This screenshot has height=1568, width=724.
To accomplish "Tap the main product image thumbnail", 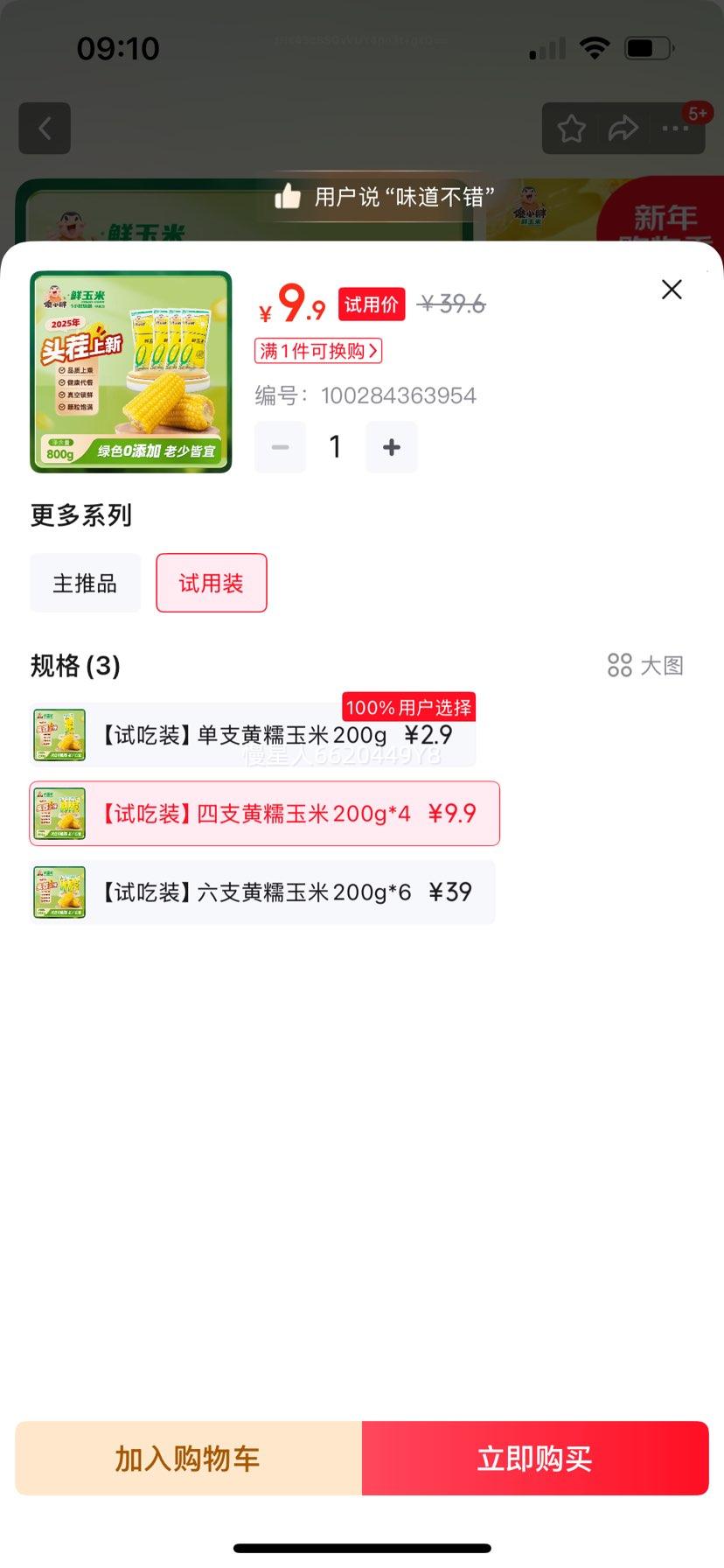I will coord(130,373).
